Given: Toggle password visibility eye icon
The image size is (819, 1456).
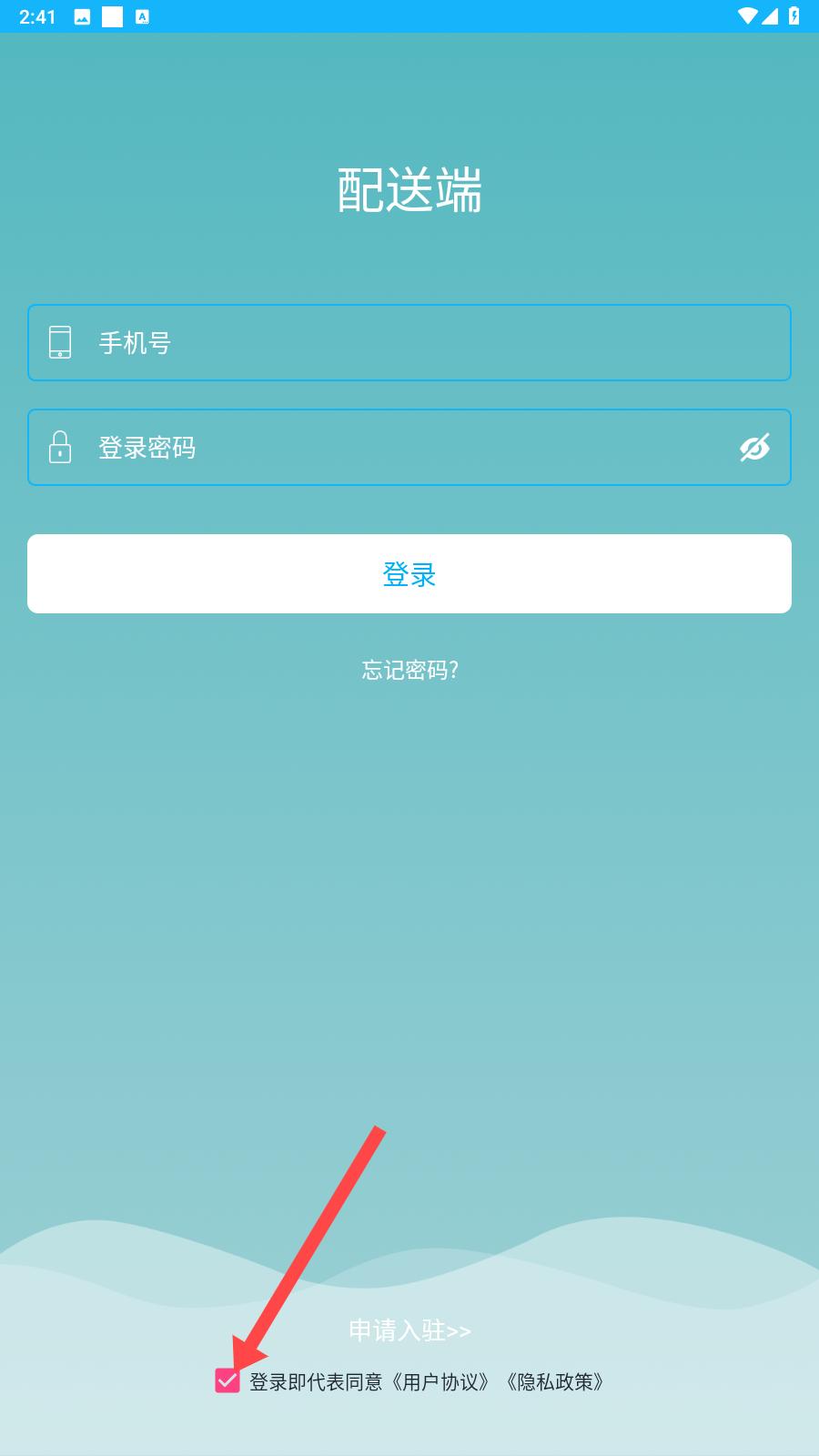Looking at the screenshot, I should point(754,447).
